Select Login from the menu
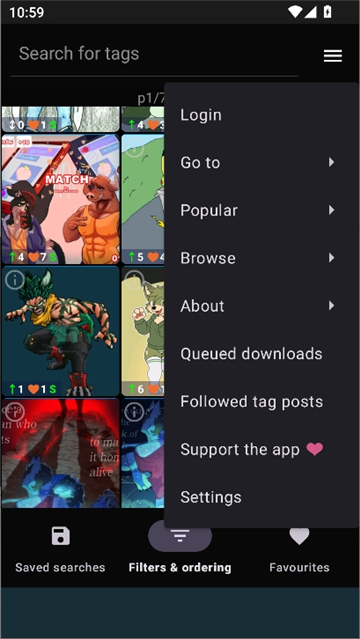360x639 pixels. (x=261, y=115)
